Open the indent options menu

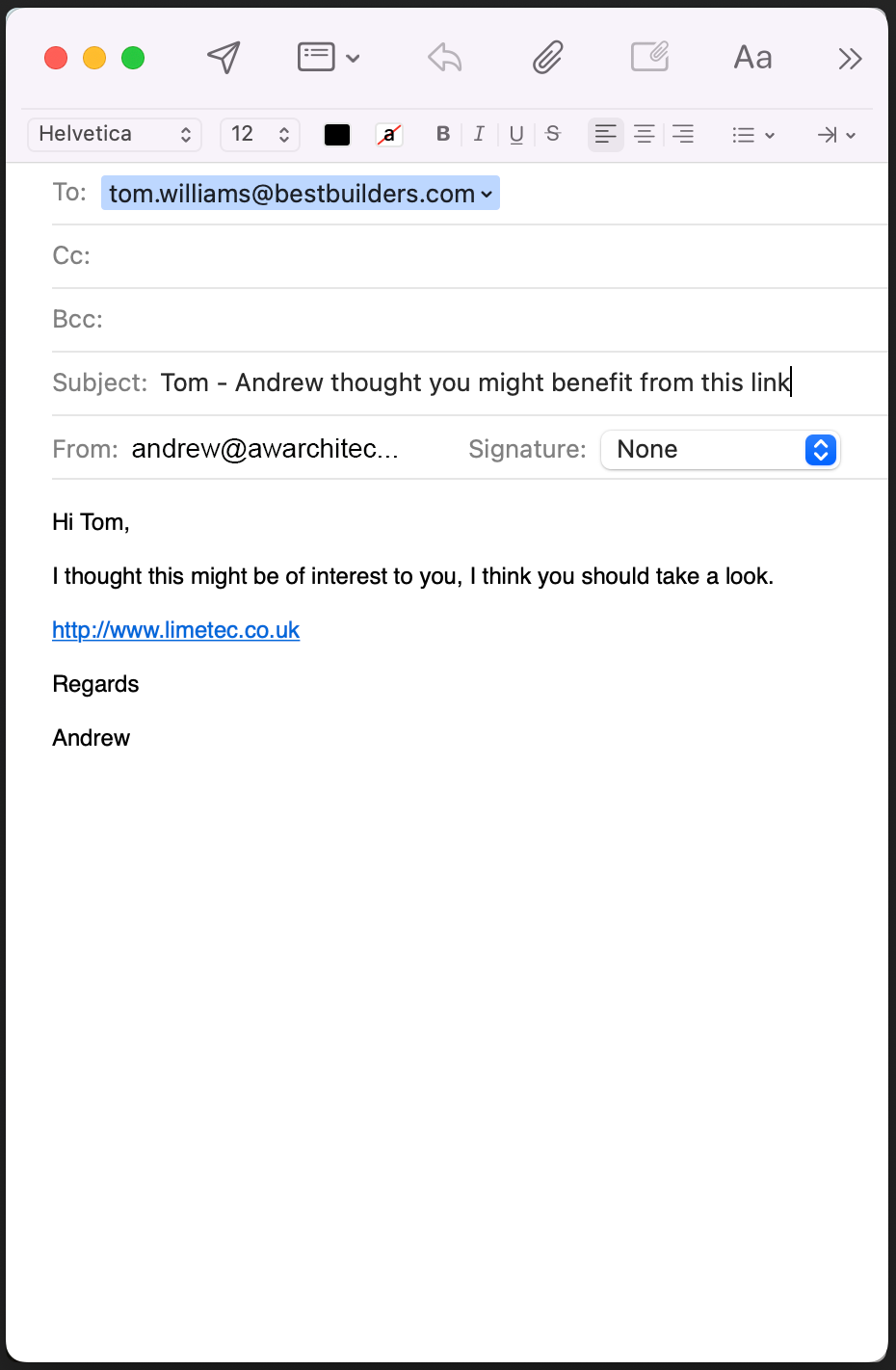[x=835, y=135]
